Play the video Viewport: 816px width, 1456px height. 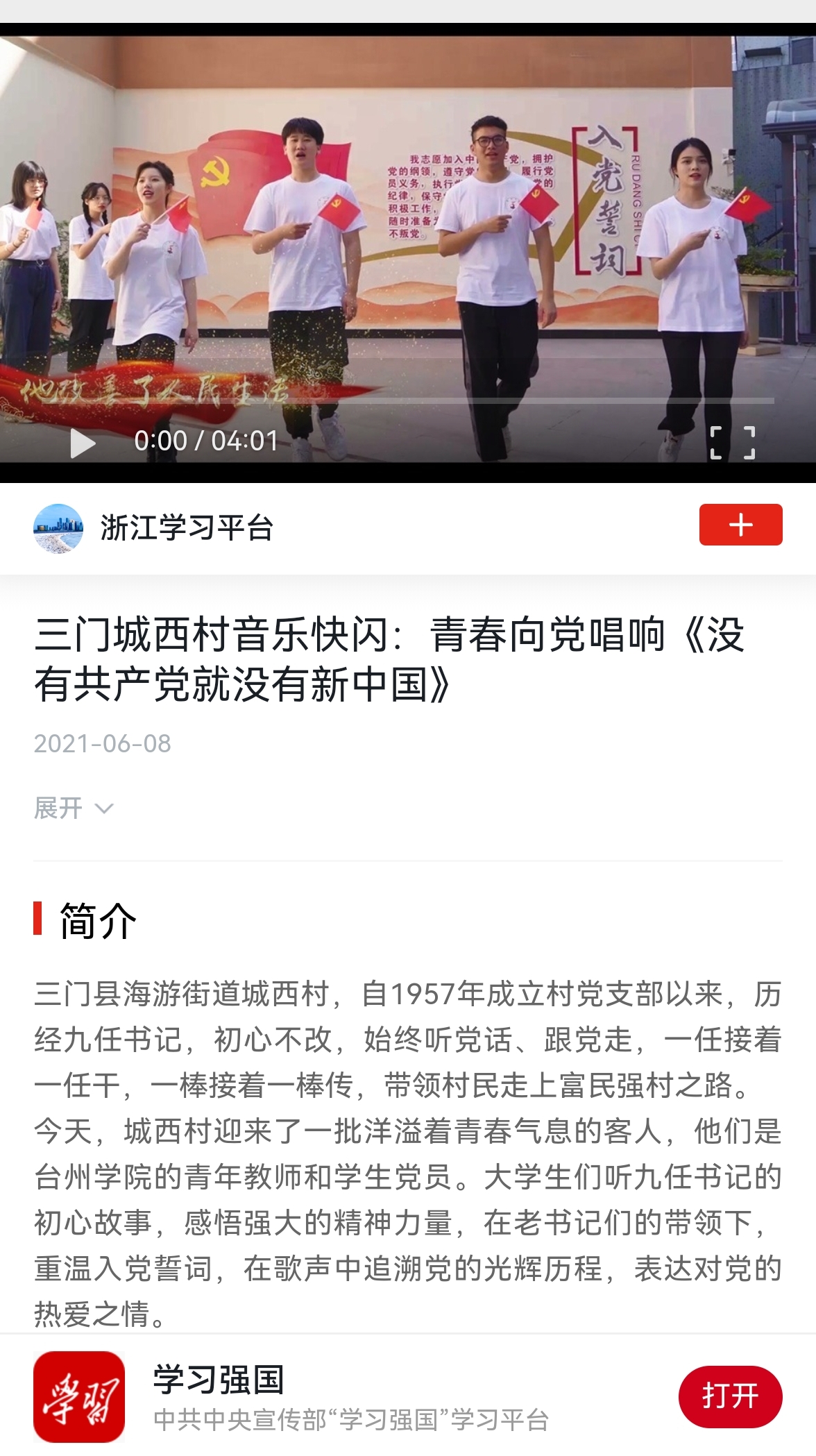[x=83, y=443]
